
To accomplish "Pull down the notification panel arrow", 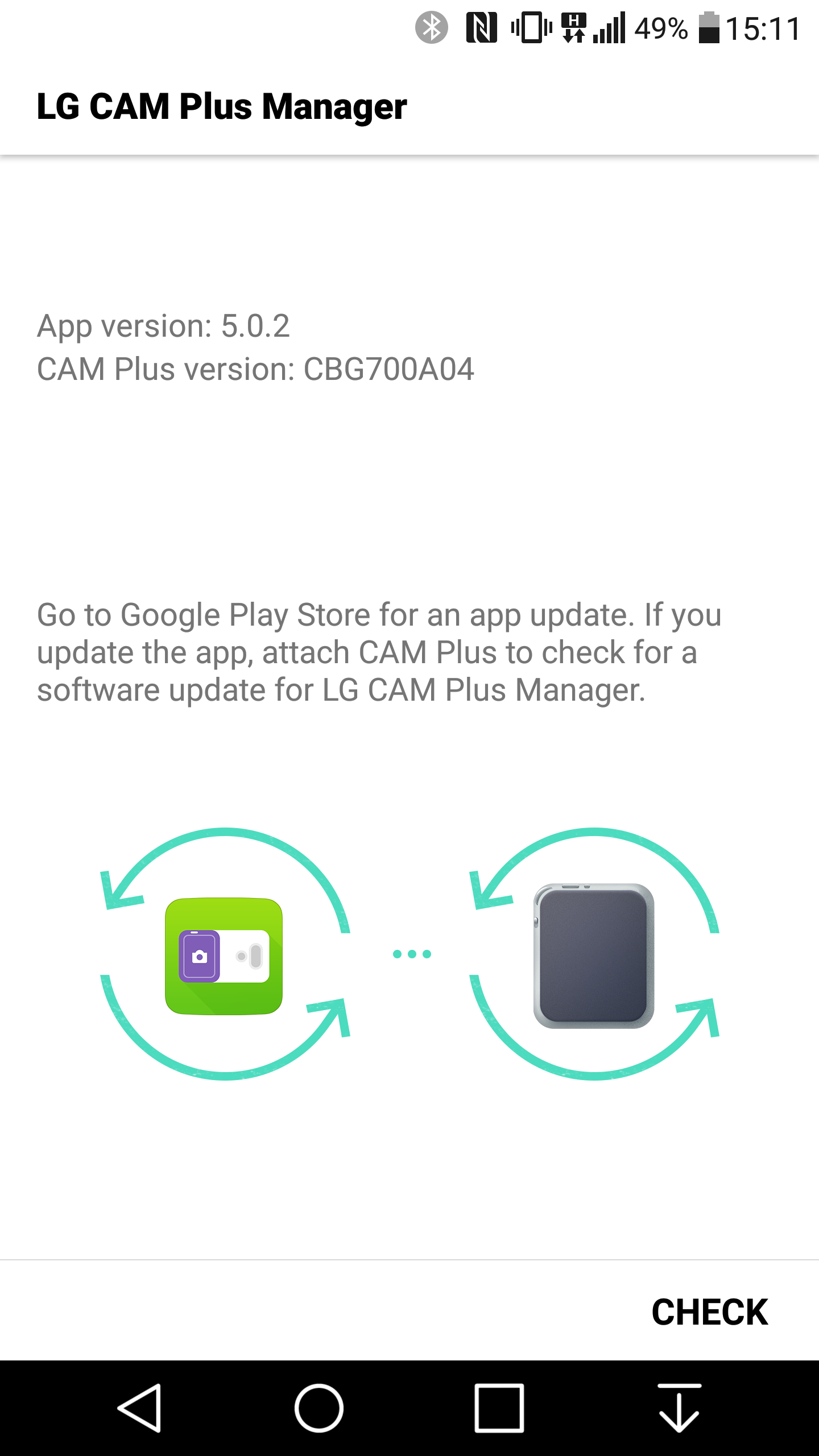I will 679,1408.
